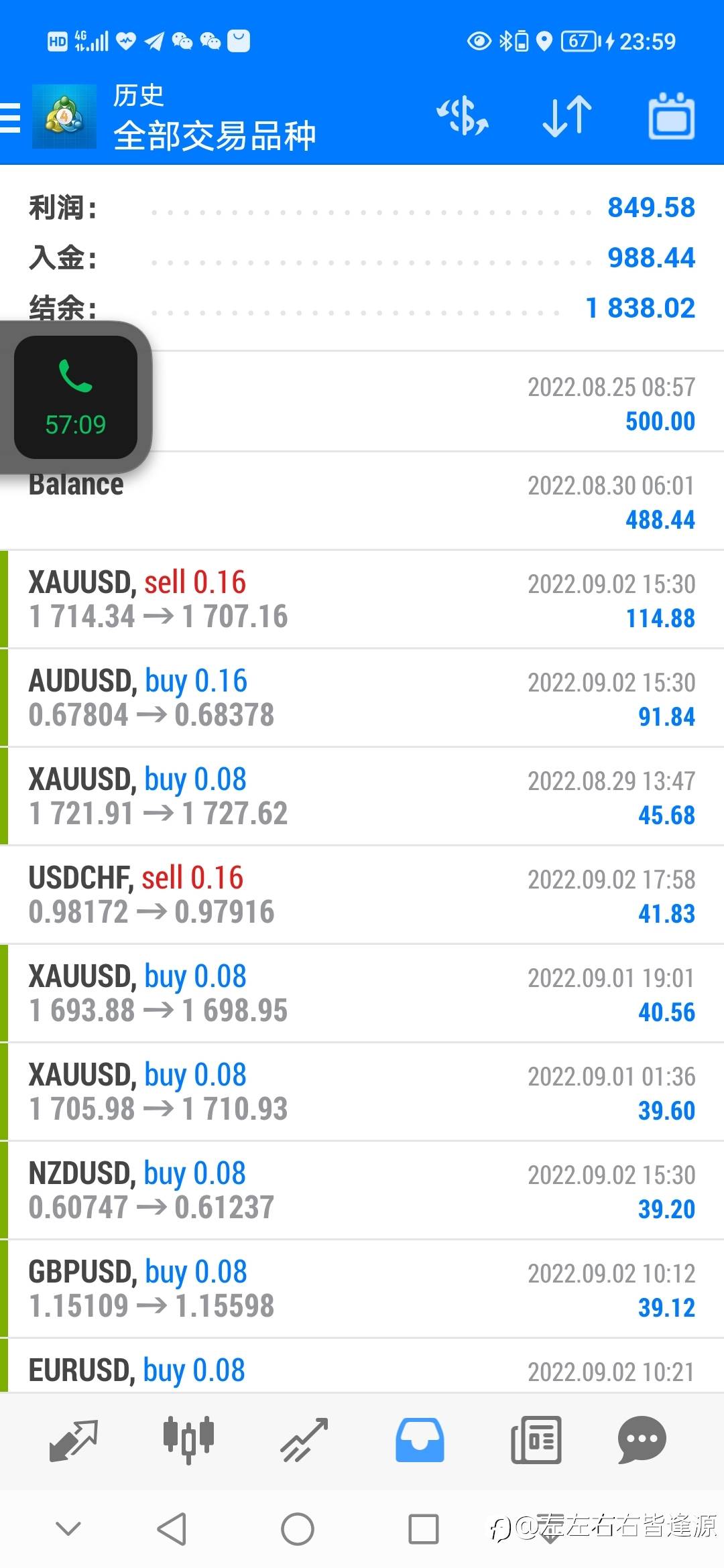The width and height of the screenshot is (724, 1568).
Task: Go back with the system back button
Action: pos(172,1529)
